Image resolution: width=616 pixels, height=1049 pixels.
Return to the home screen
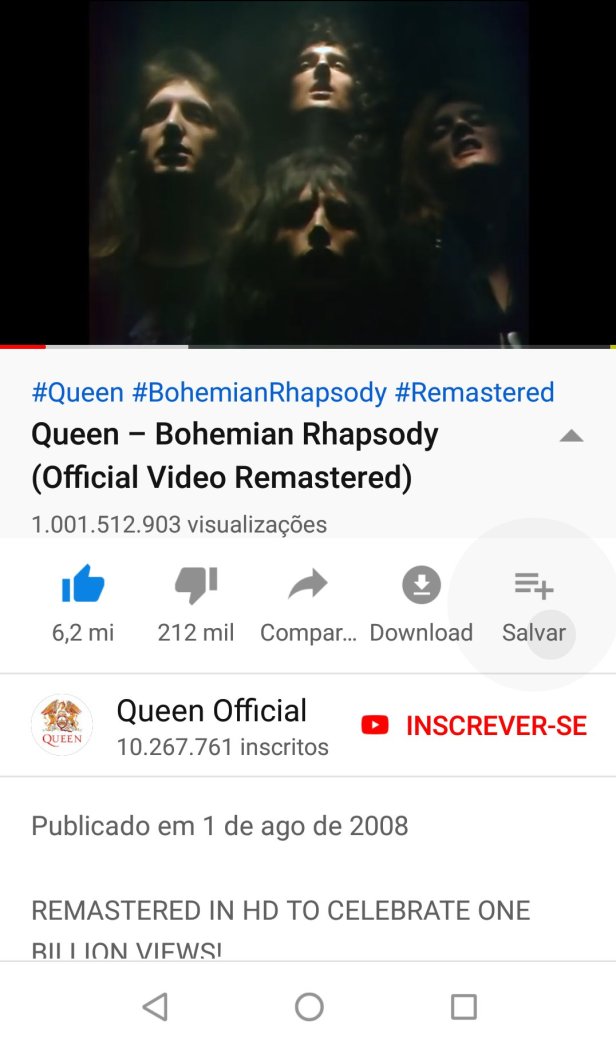coord(309,1006)
